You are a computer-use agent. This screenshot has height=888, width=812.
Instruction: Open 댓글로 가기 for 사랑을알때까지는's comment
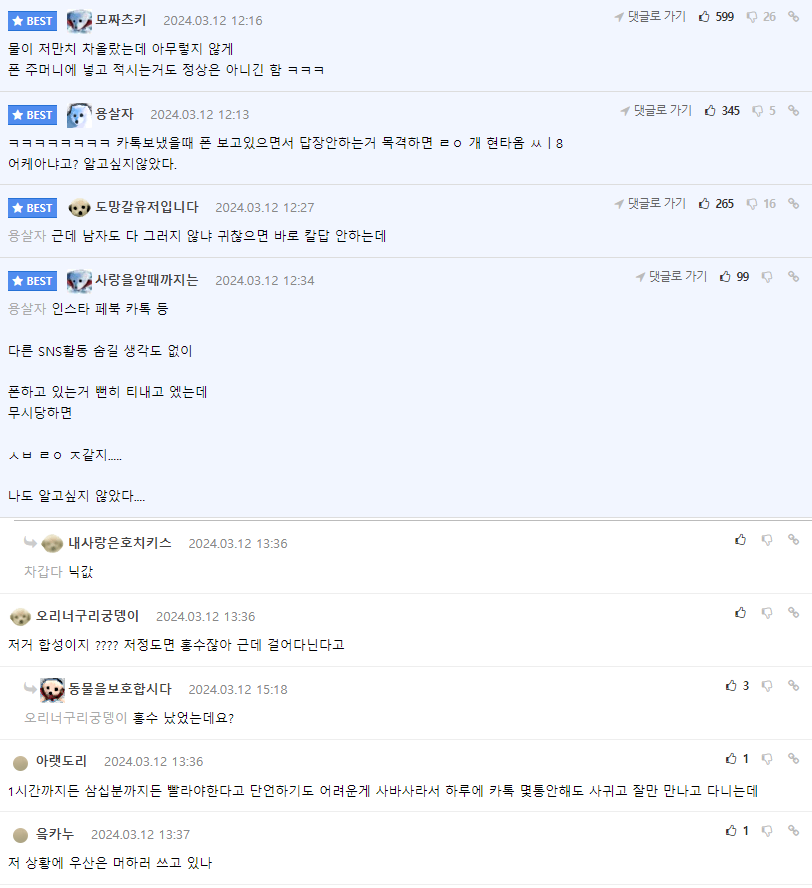pyautogui.click(x=672, y=277)
